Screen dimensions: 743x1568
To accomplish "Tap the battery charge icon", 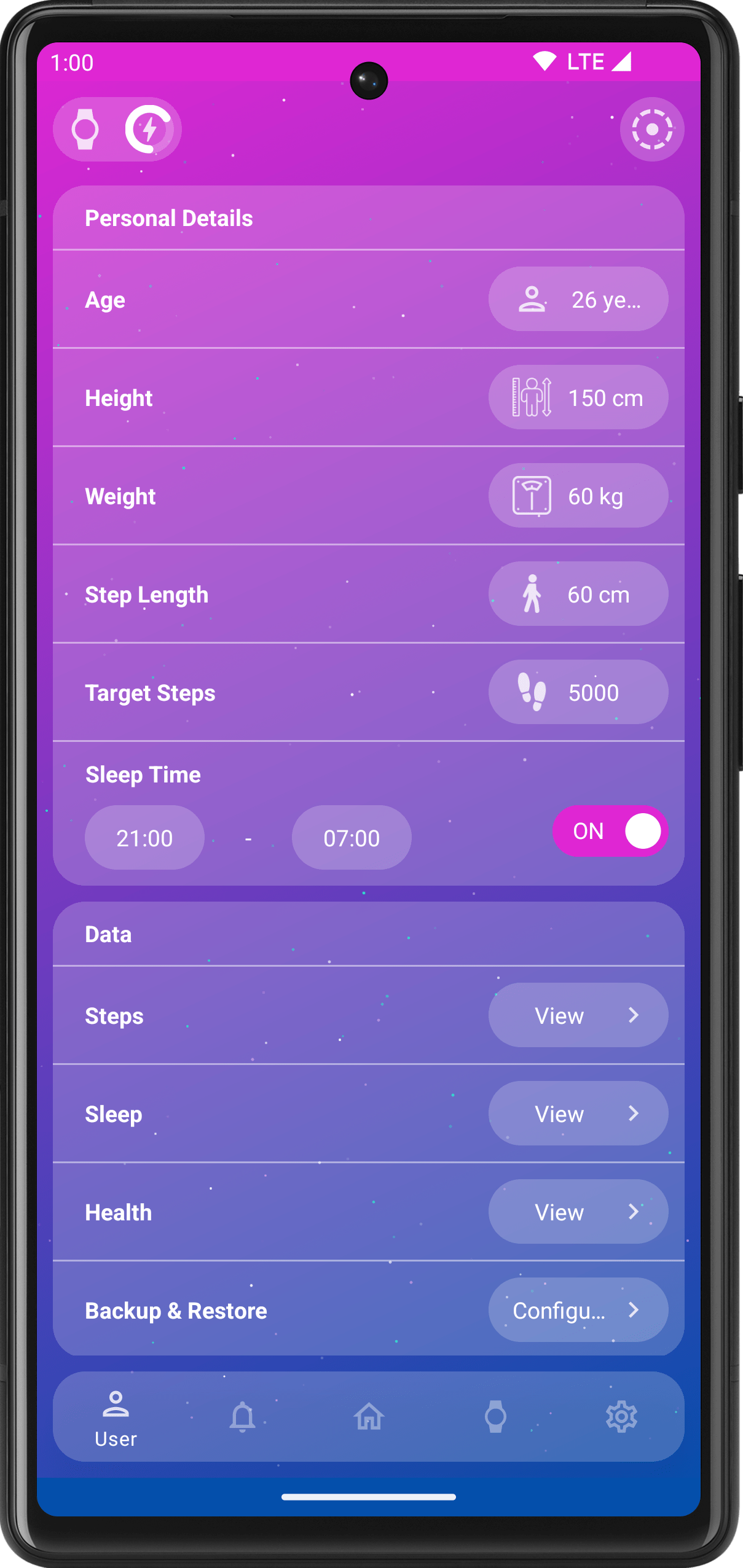I will [x=149, y=130].
